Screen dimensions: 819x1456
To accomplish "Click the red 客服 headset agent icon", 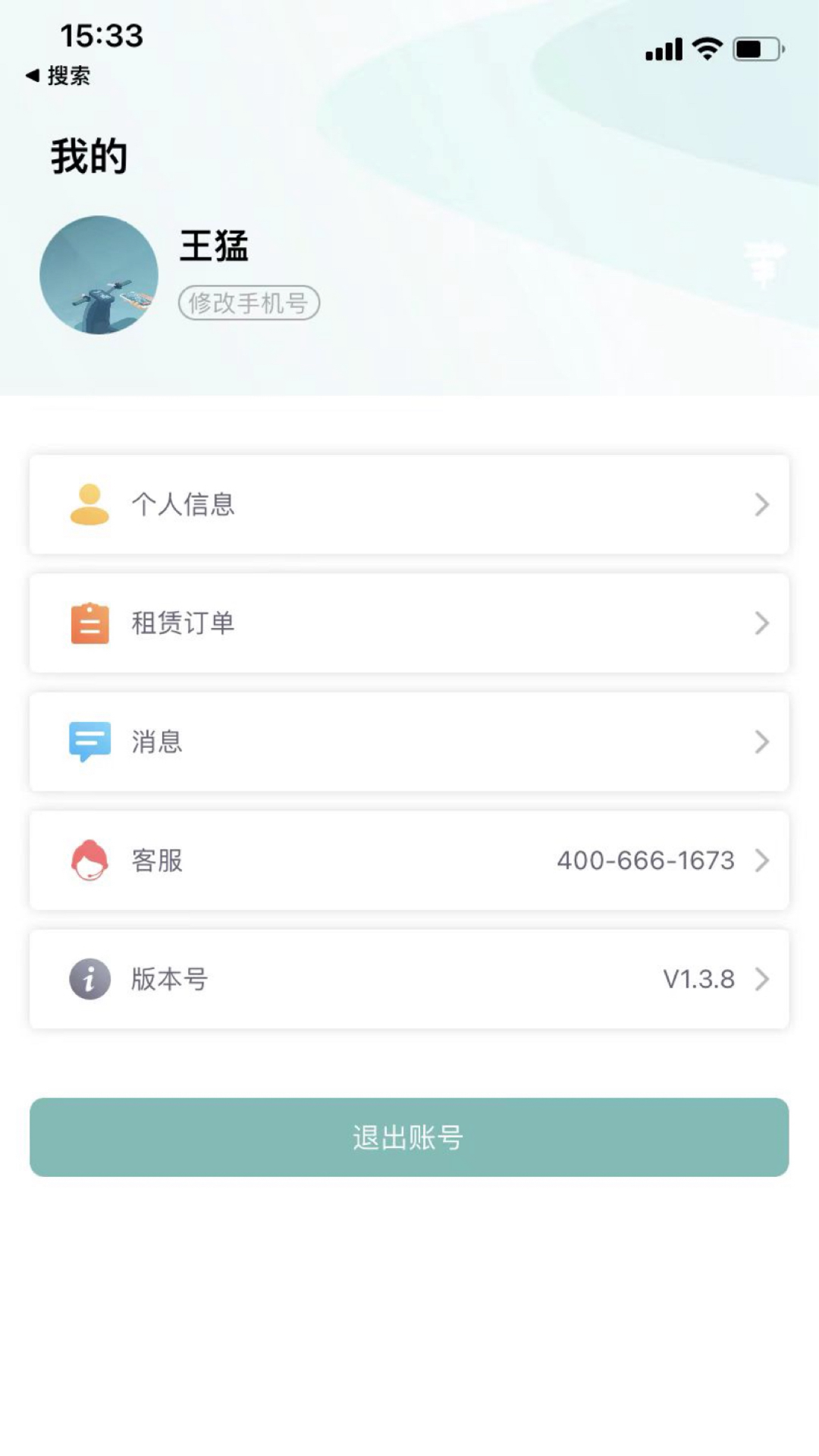I will click(89, 861).
